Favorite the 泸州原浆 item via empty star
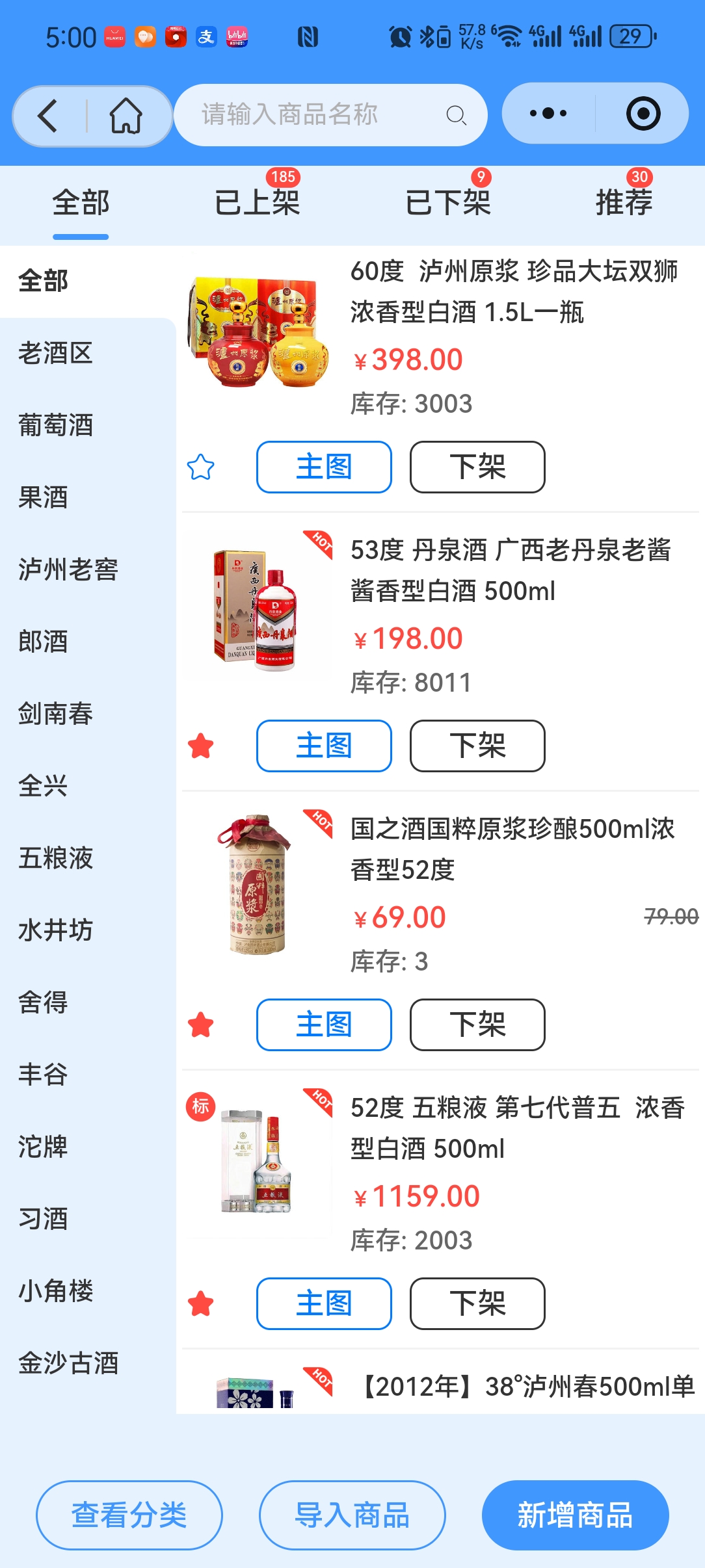Image resolution: width=705 pixels, height=1568 pixels. pyautogui.click(x=202, y=467)
